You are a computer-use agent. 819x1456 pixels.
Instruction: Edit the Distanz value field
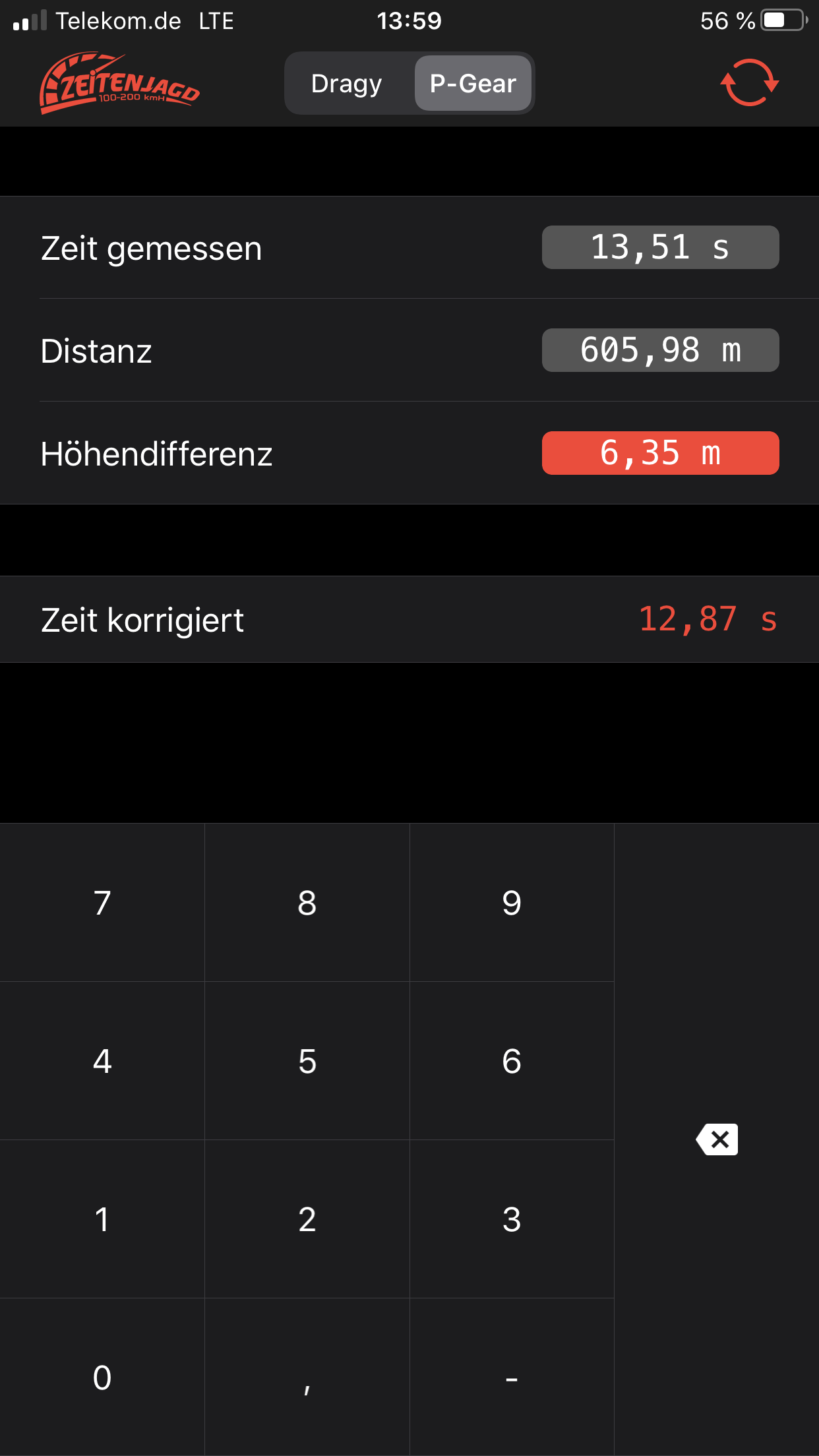click(x=660, y=350)
